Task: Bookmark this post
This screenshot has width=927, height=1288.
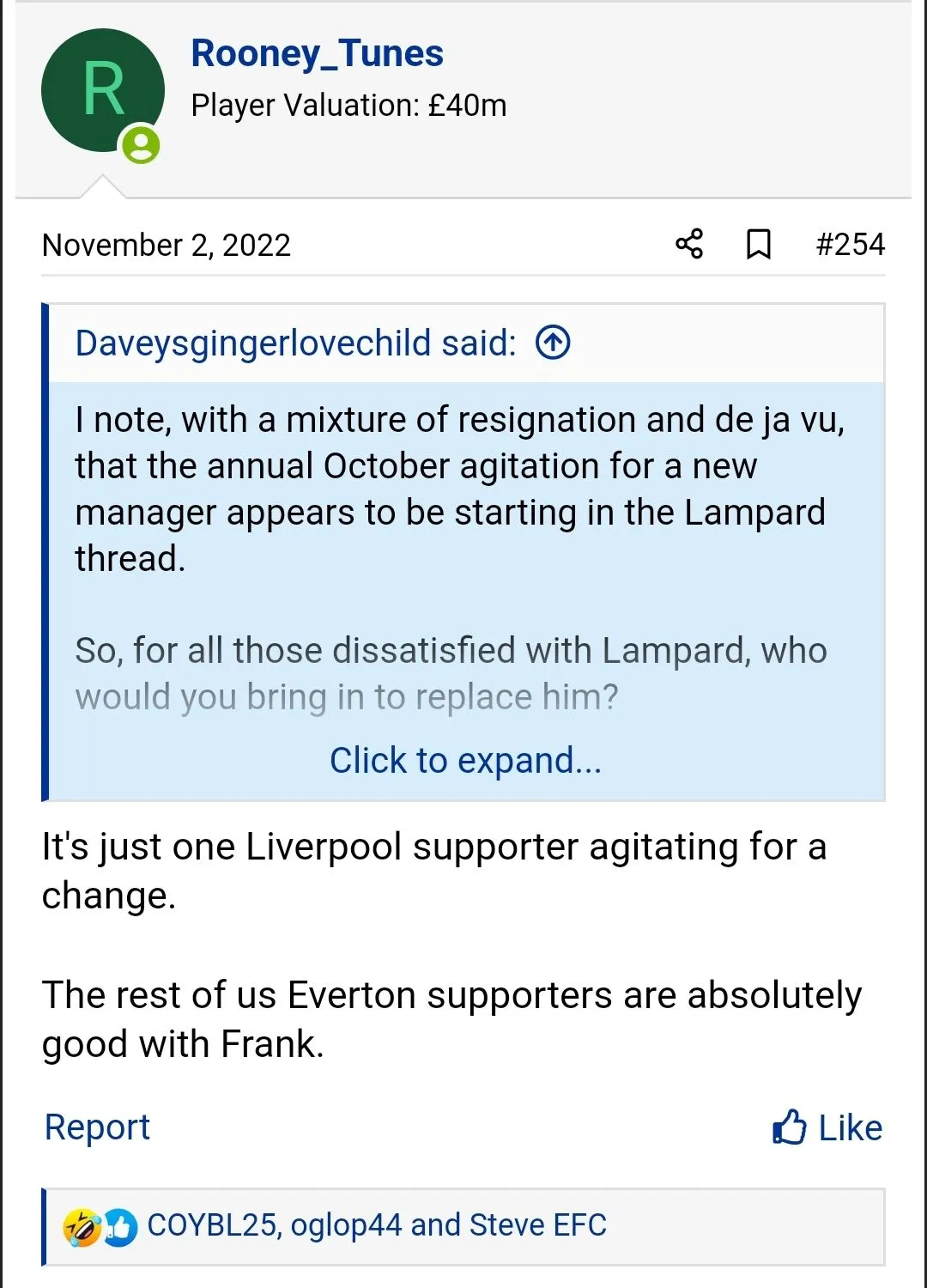Action: (758, 244)
